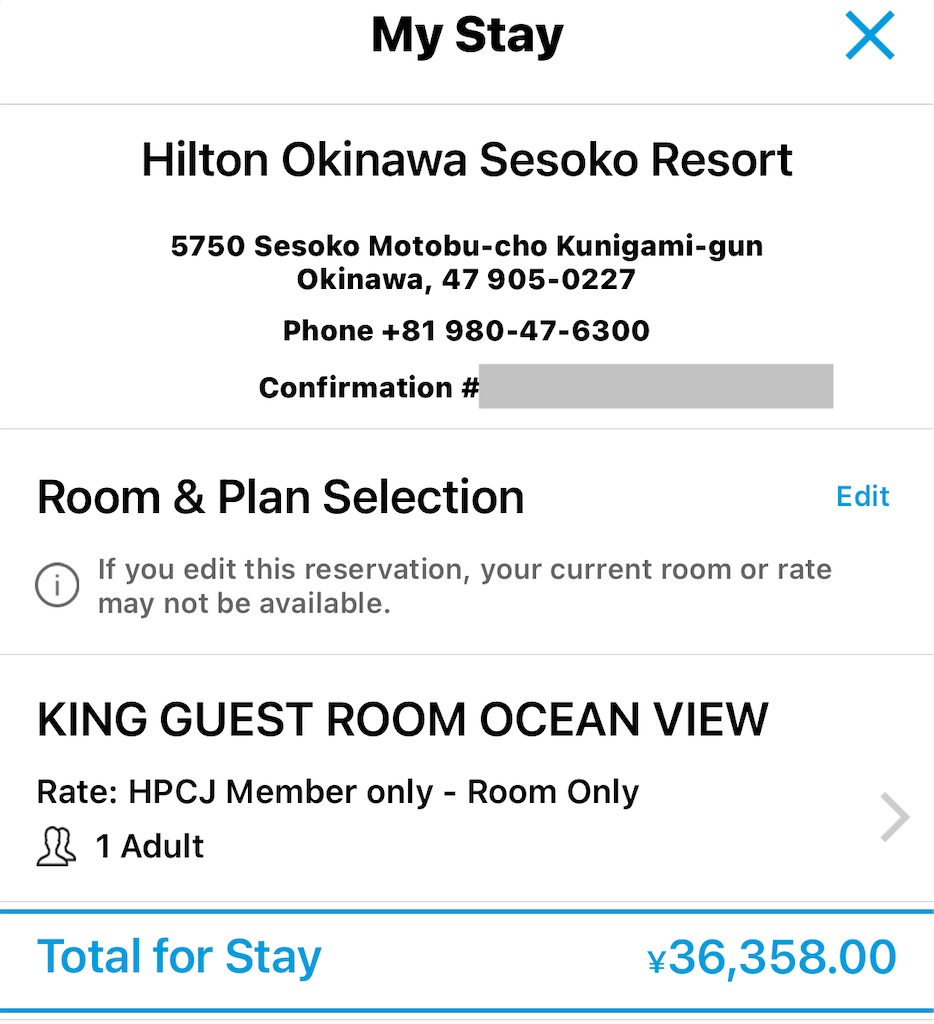Open King Guest Room Ocean View details
The width and height of the screenshot is (934, 1024).
(894, 818)
